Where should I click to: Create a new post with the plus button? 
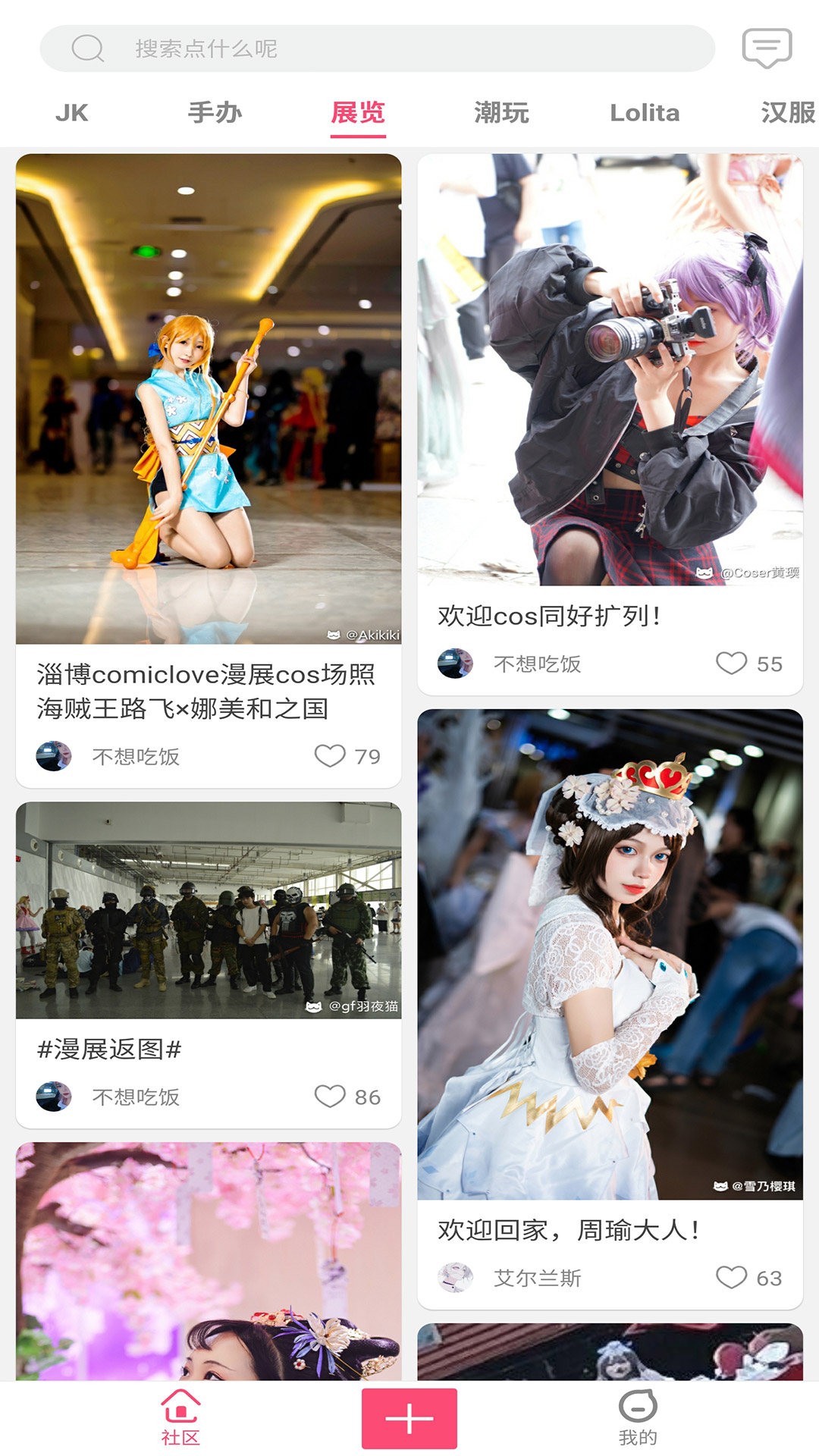click(409, 1417)
